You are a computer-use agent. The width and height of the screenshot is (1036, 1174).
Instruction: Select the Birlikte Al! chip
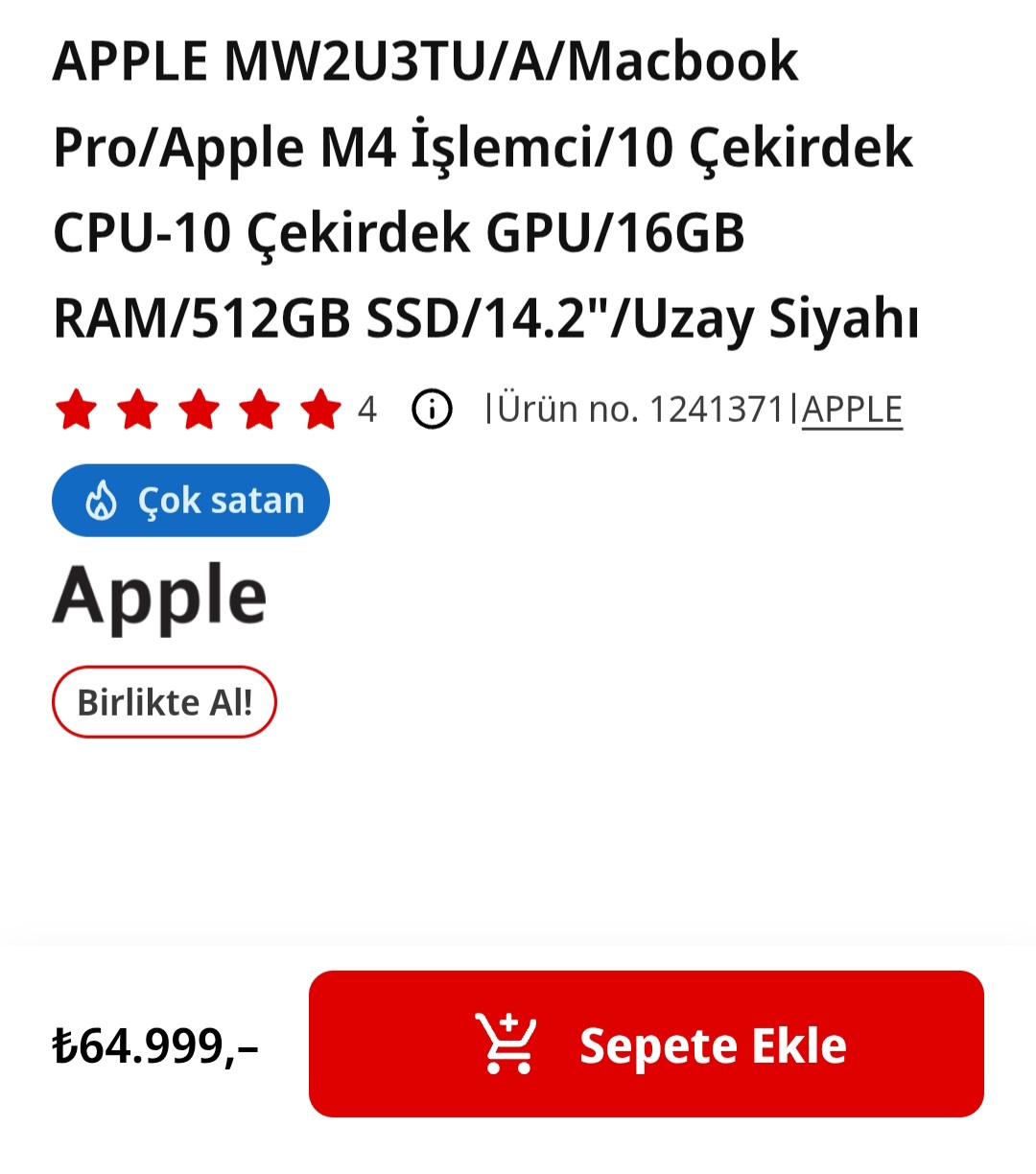164,702
